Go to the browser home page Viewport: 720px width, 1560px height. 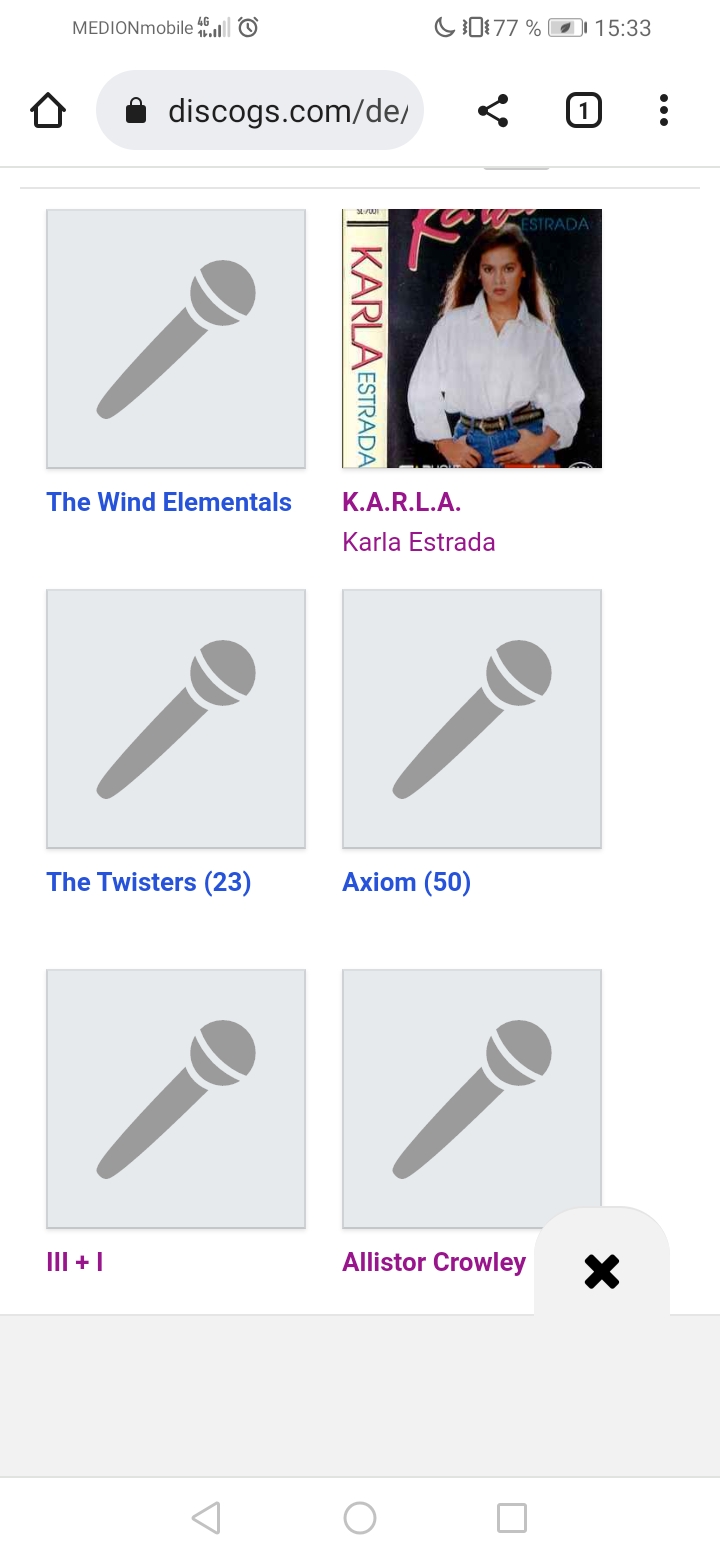click(48, 110)
